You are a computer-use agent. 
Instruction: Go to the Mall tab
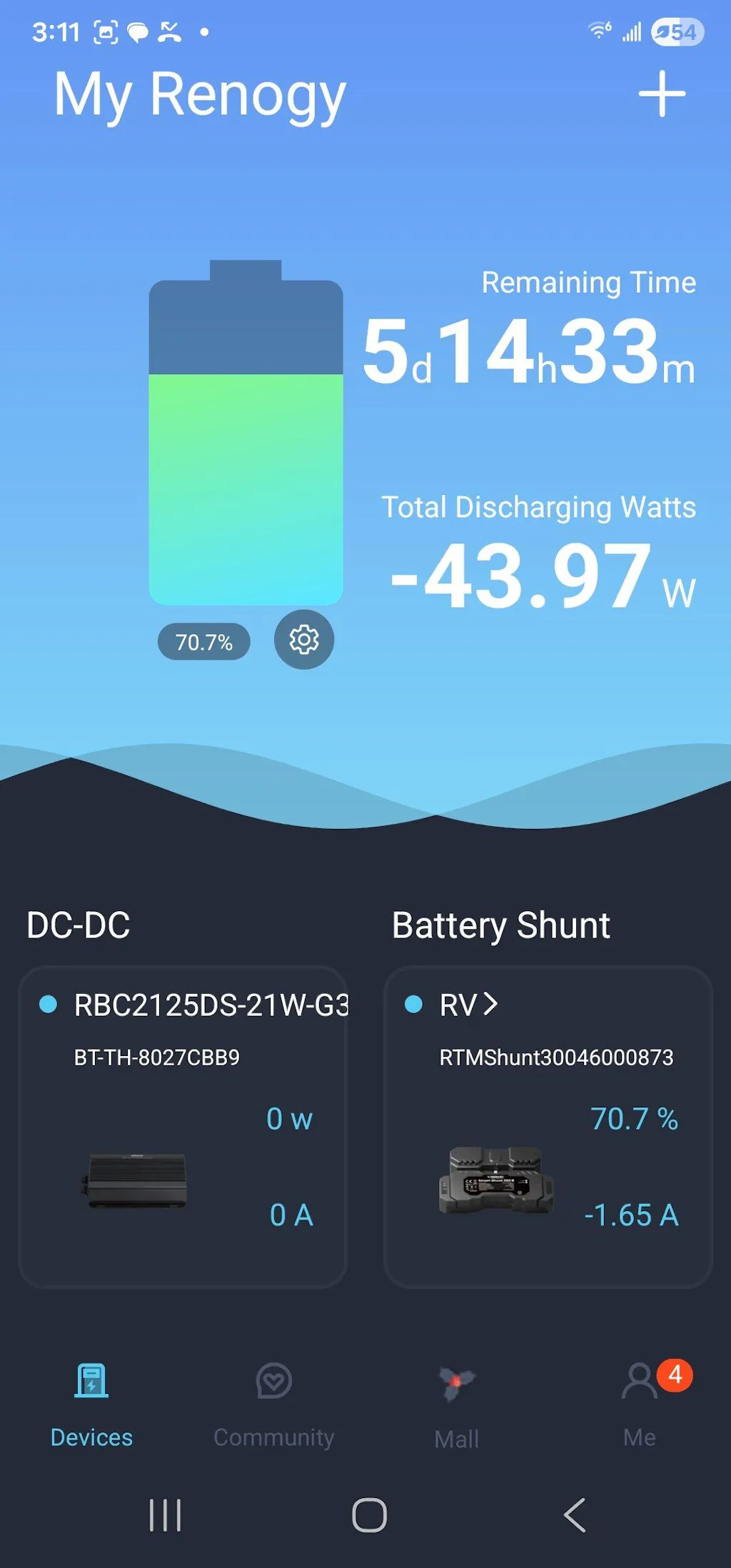tap(457, 1405)
